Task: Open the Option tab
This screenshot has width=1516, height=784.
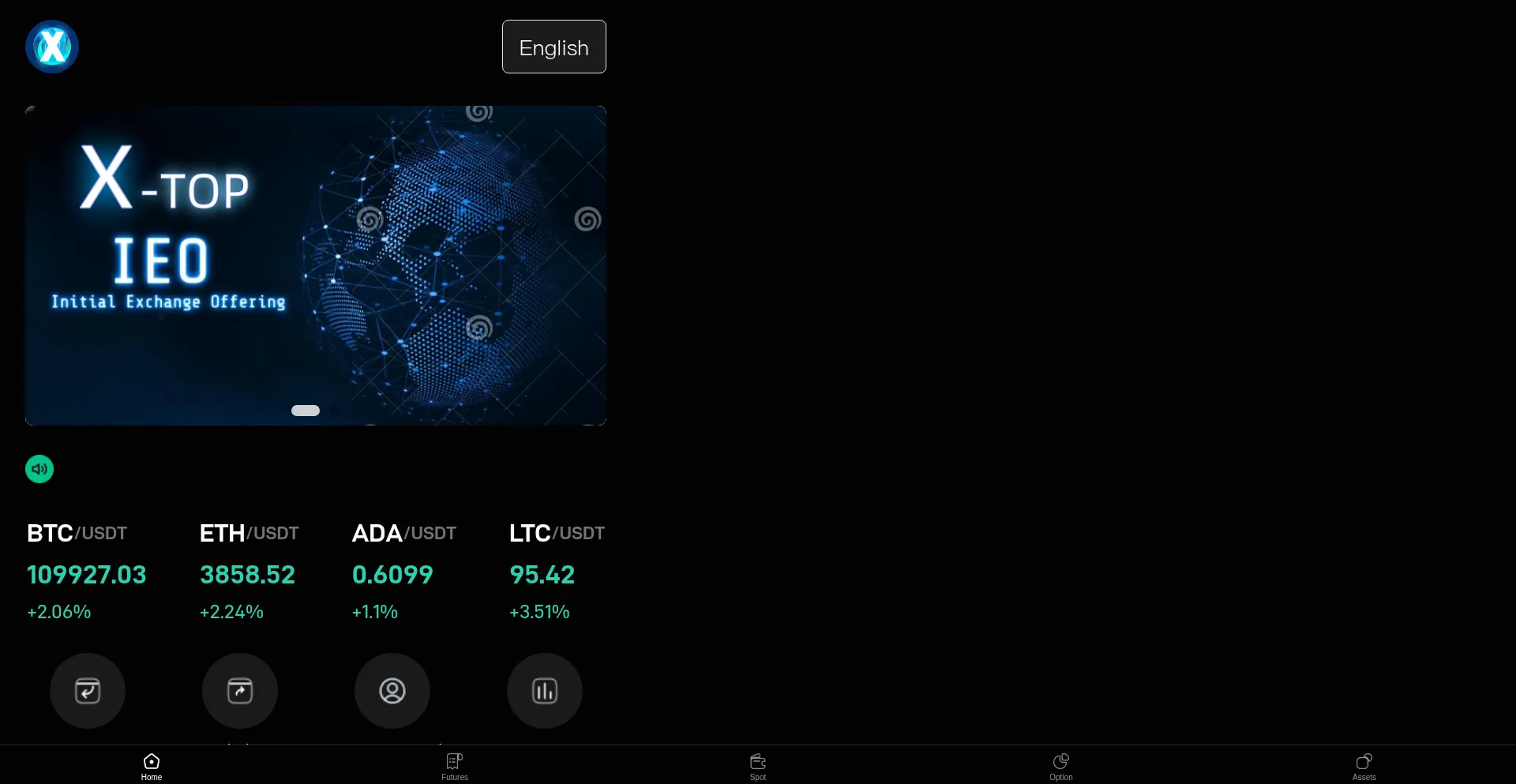Action: (x=1061, y=766)
